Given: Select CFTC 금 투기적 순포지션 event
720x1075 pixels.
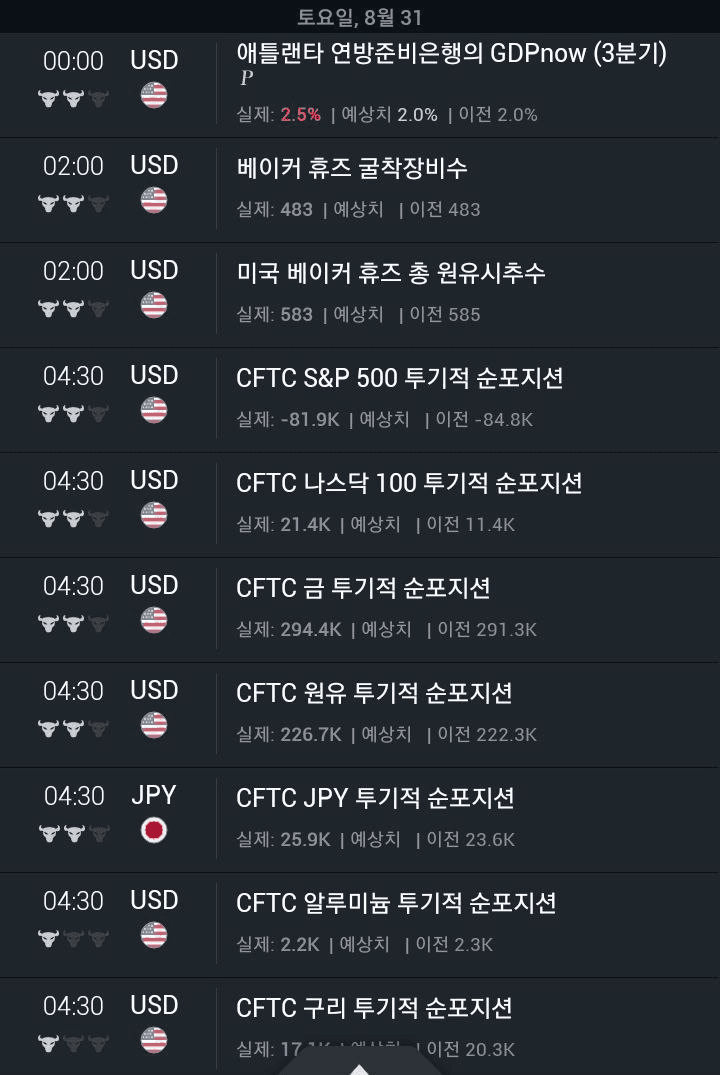Looking at the screenshot, I should click(x=363, y=588).
